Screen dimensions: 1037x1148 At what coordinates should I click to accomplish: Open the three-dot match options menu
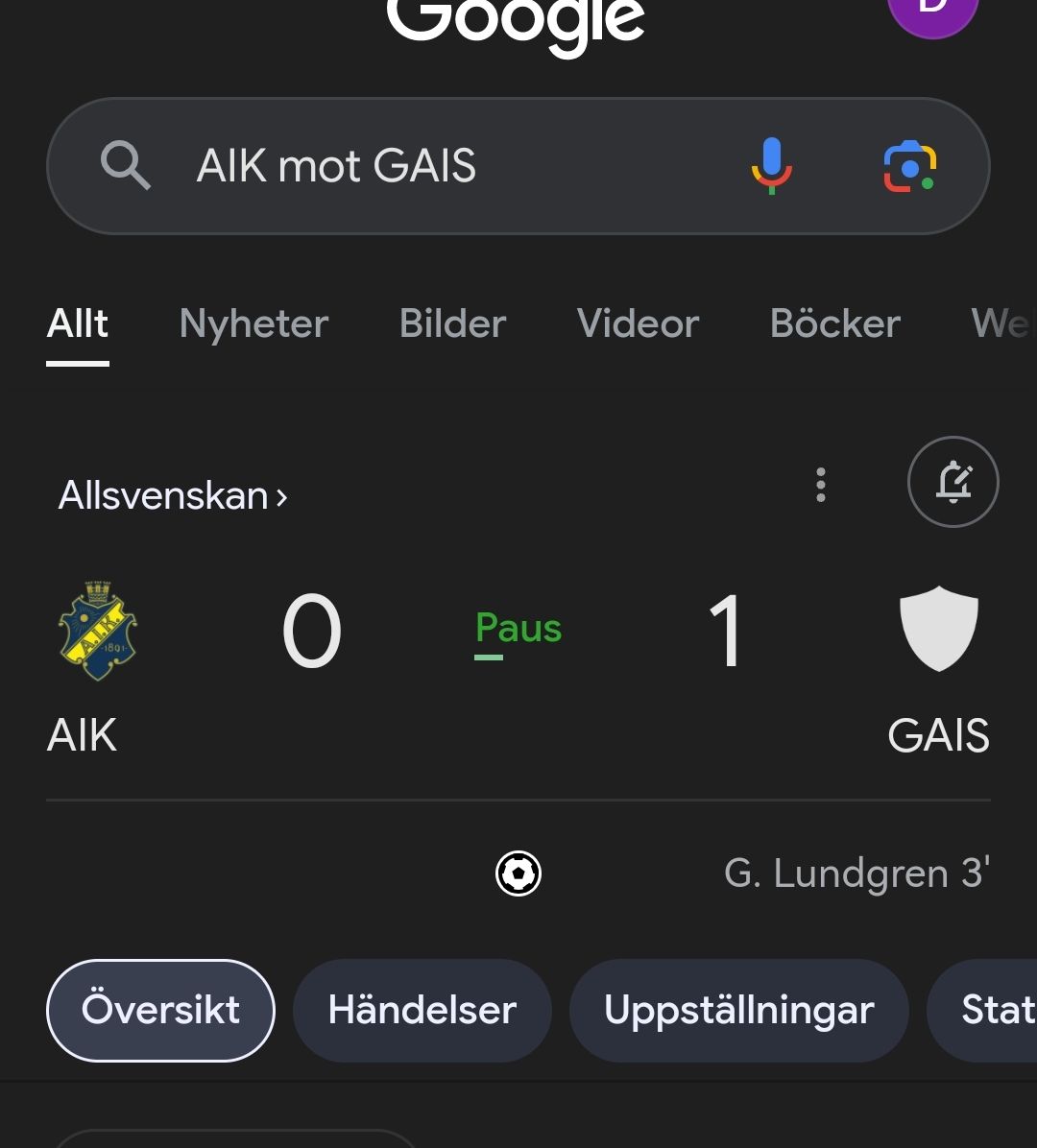click(820, 485)
